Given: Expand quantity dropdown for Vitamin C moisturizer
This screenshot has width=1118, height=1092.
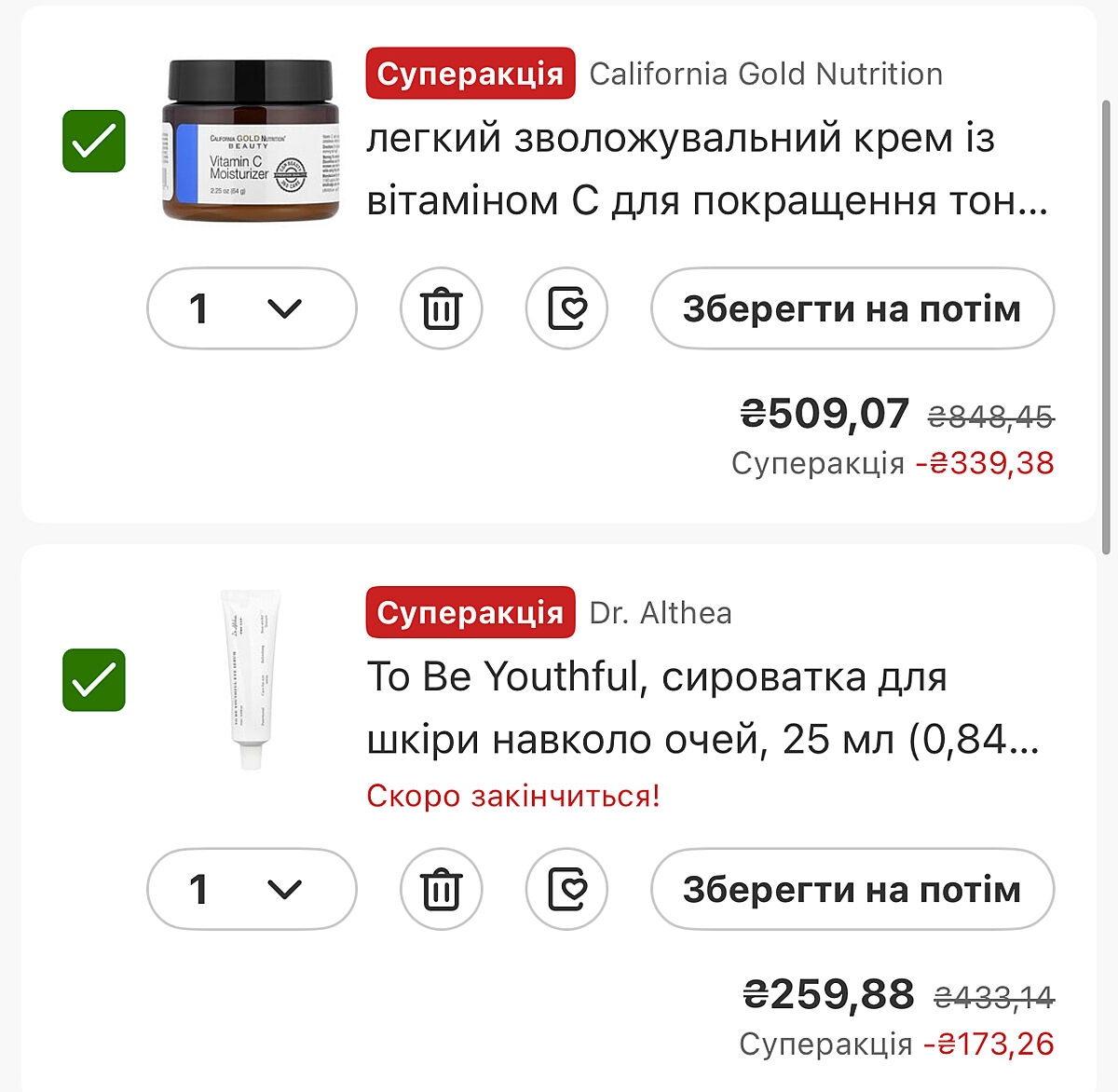Looking at the screenshot, I should [x=252, y=308].
